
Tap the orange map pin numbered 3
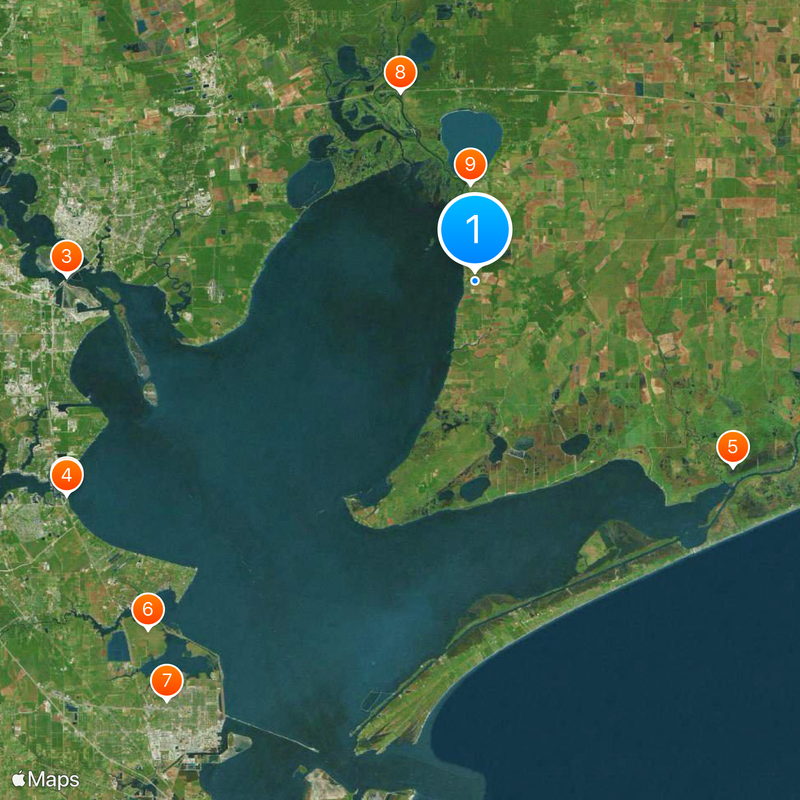click(66, 257)
